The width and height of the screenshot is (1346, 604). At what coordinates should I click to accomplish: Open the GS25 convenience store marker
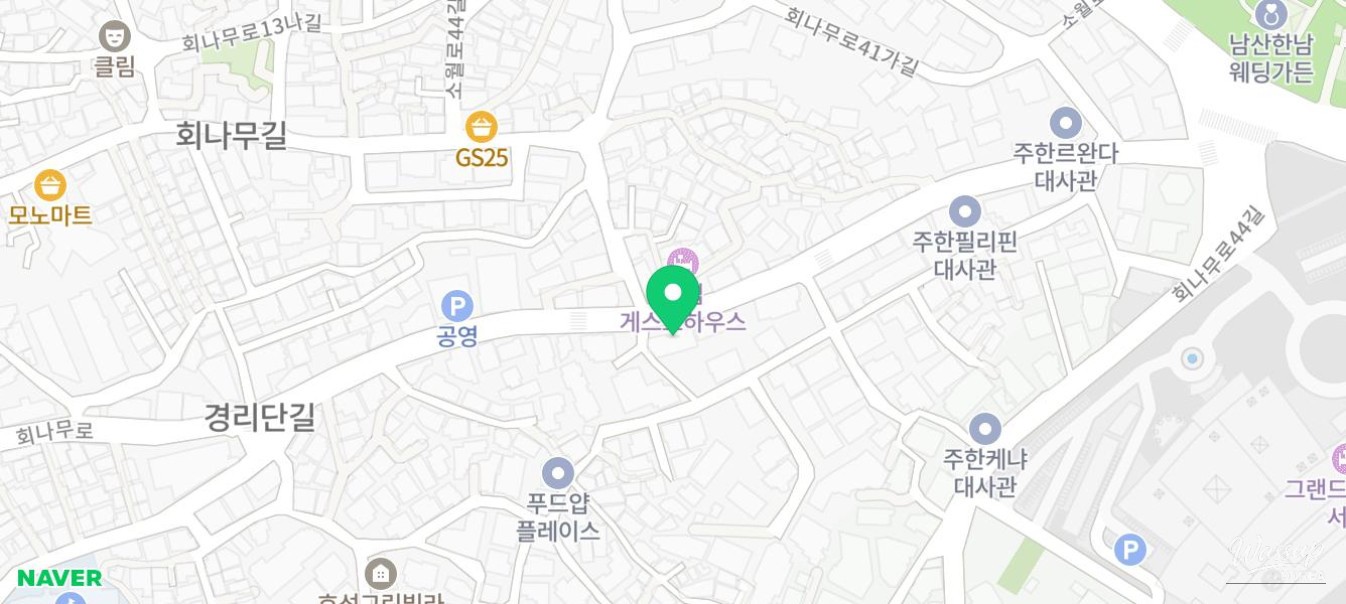(x=481, y=127)
